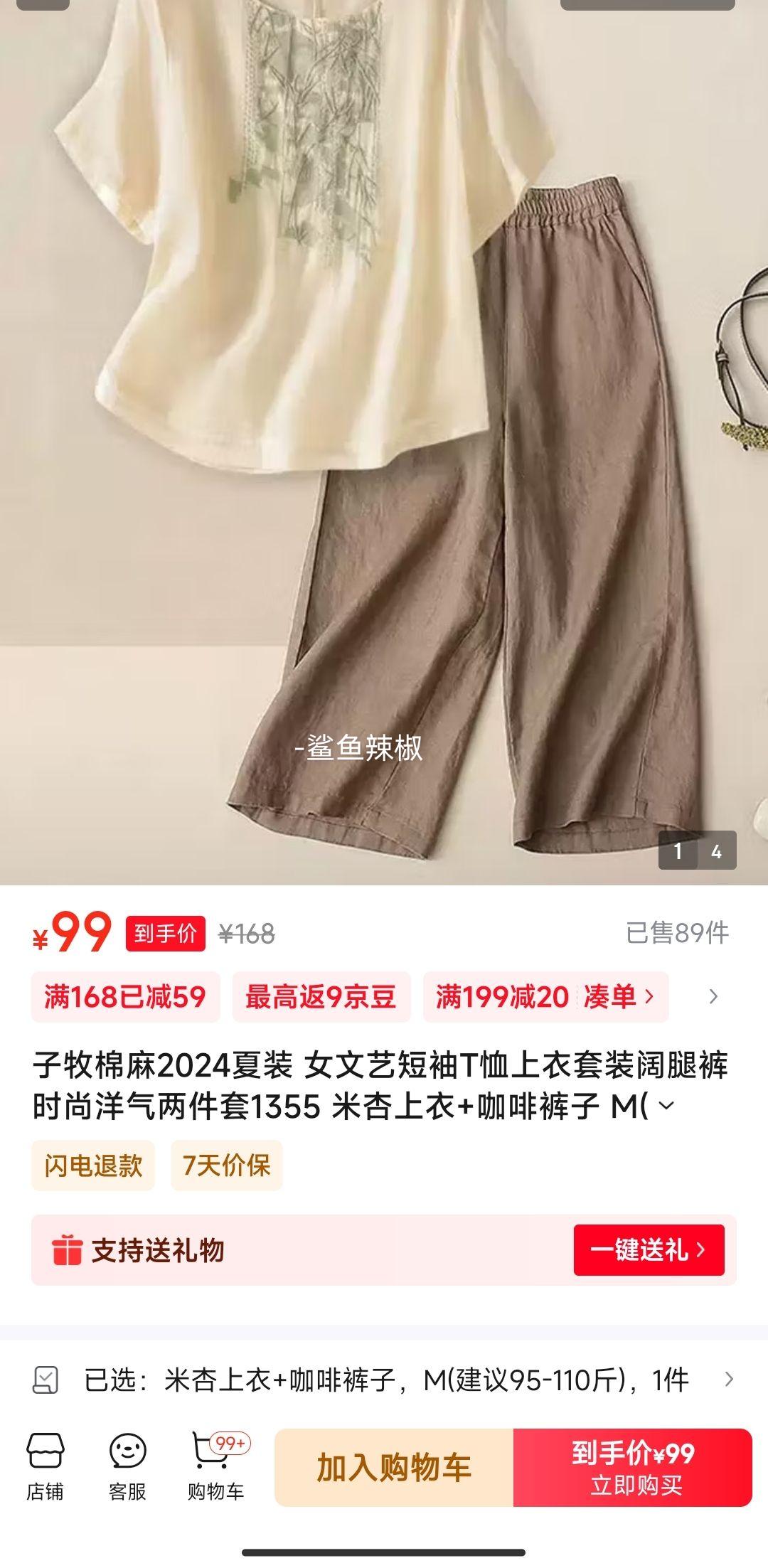Open the 已选 specification row
This screenshot has height=1568, width=768.
[384, 1380]
